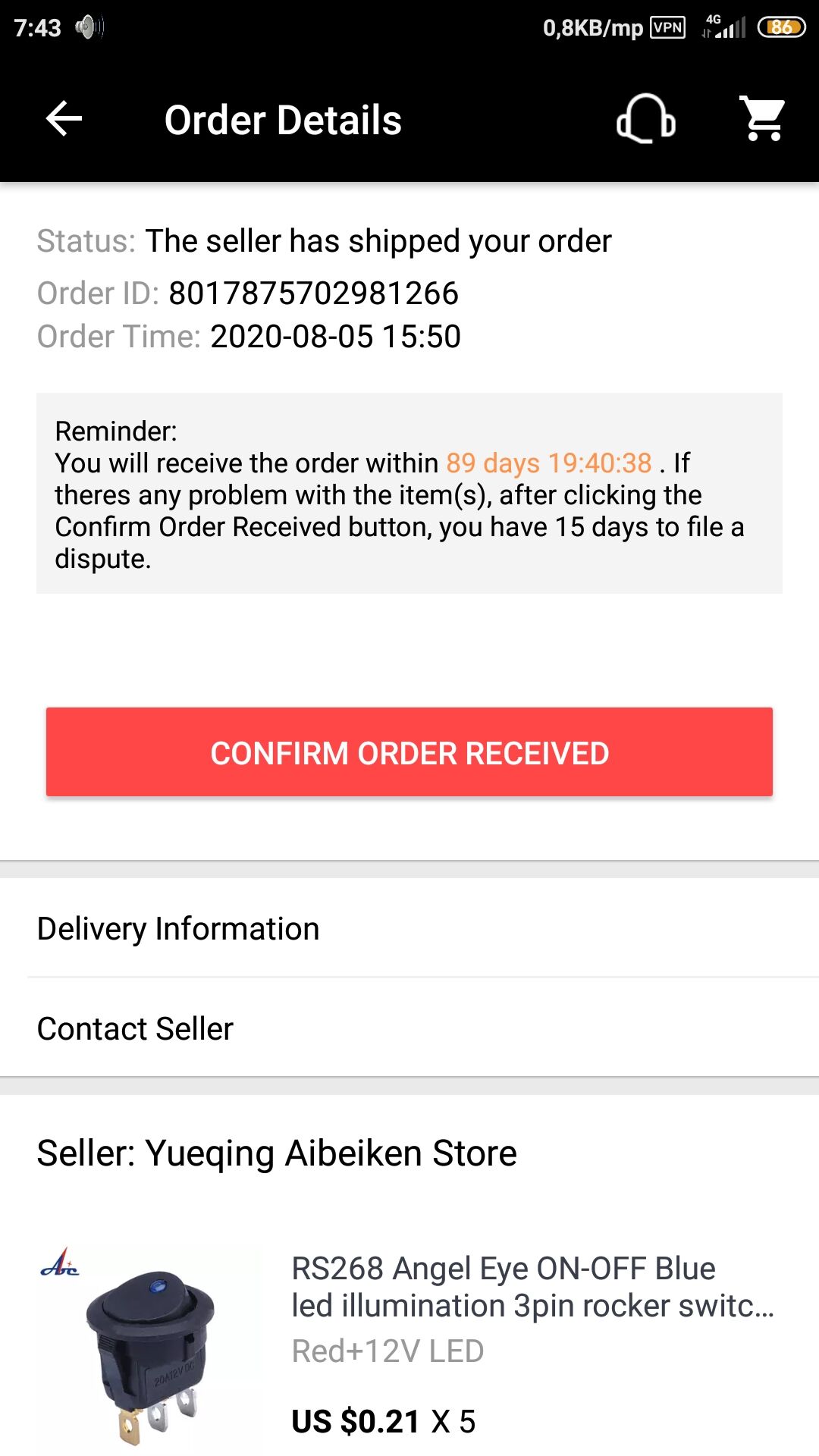
Task: Confirm order received
Action: coord(409,752)
